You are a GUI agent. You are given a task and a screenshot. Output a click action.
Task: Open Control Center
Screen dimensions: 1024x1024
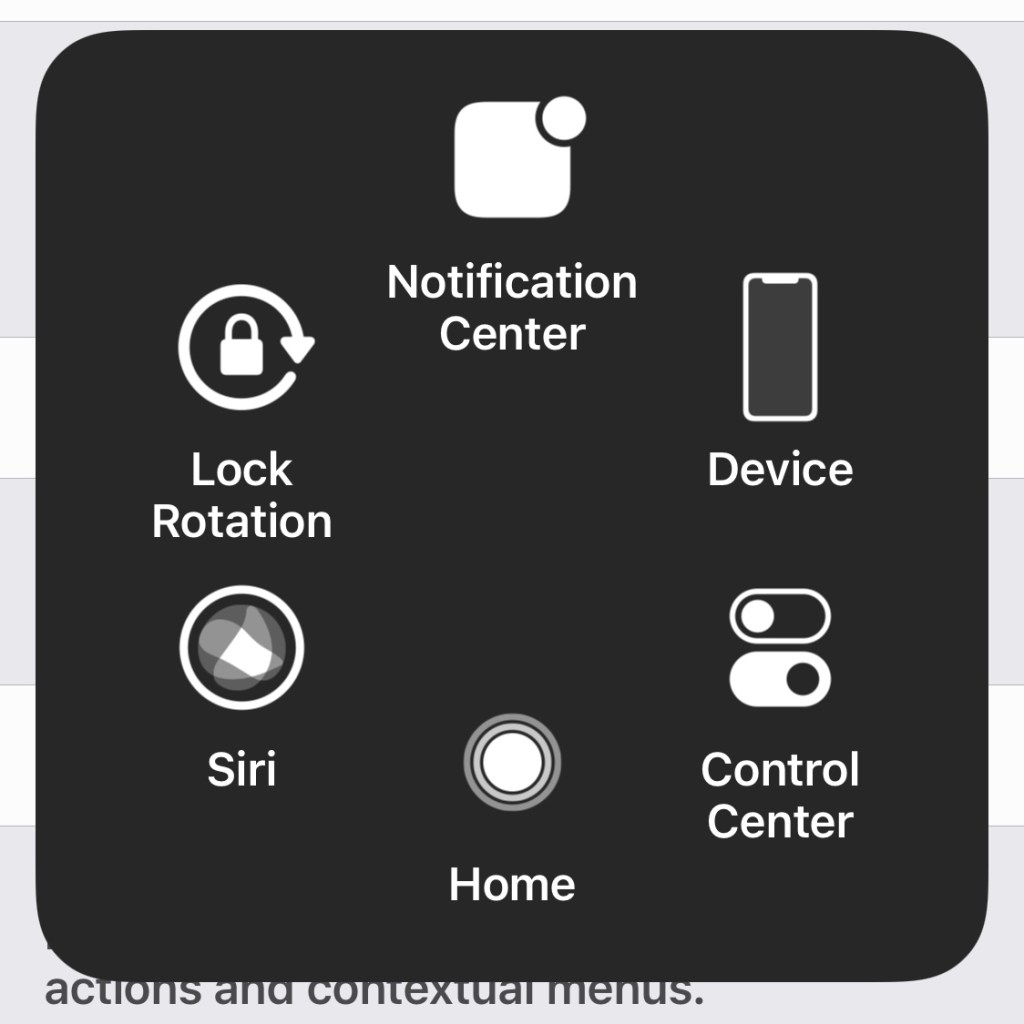pyautogui.click(x=780, y=648)
